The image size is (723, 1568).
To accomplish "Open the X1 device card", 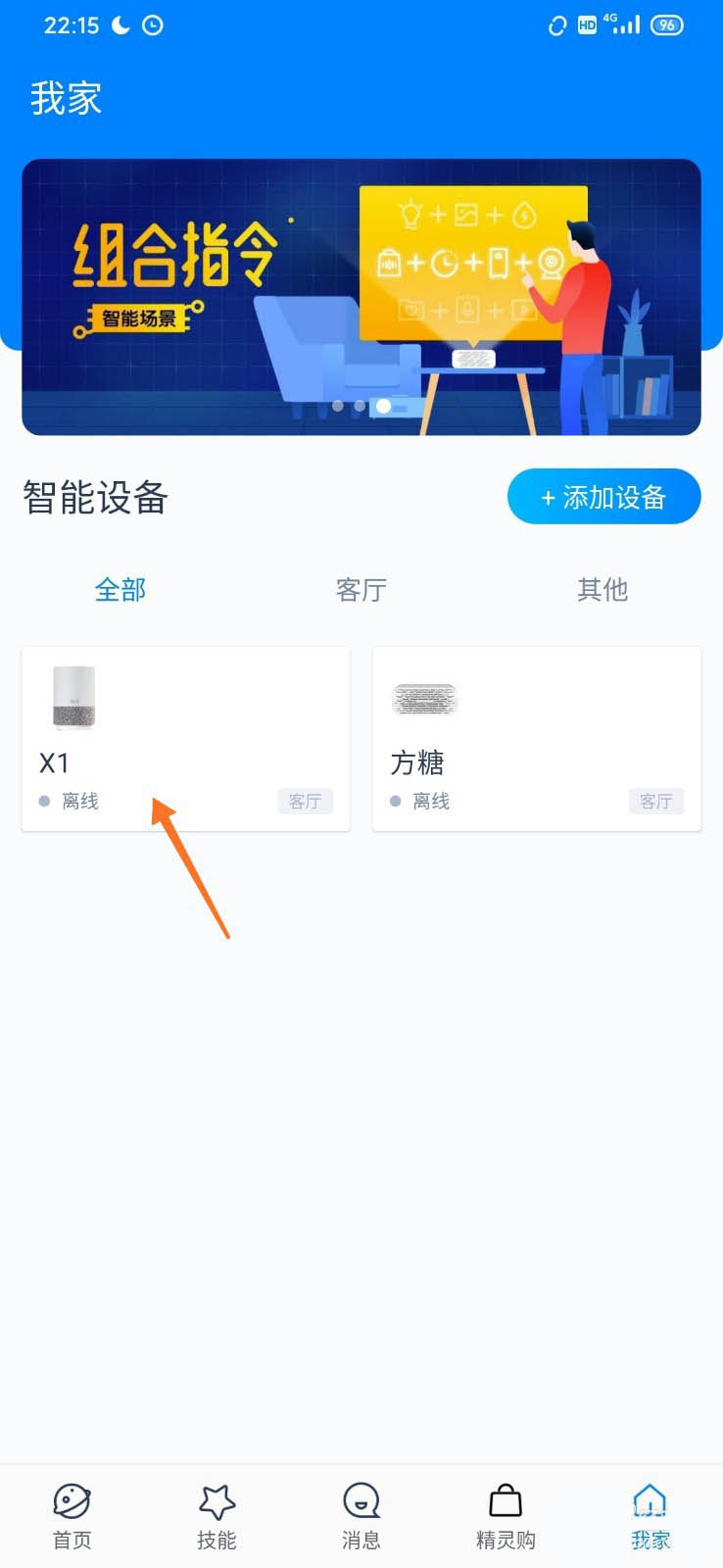I will point(185,738).
